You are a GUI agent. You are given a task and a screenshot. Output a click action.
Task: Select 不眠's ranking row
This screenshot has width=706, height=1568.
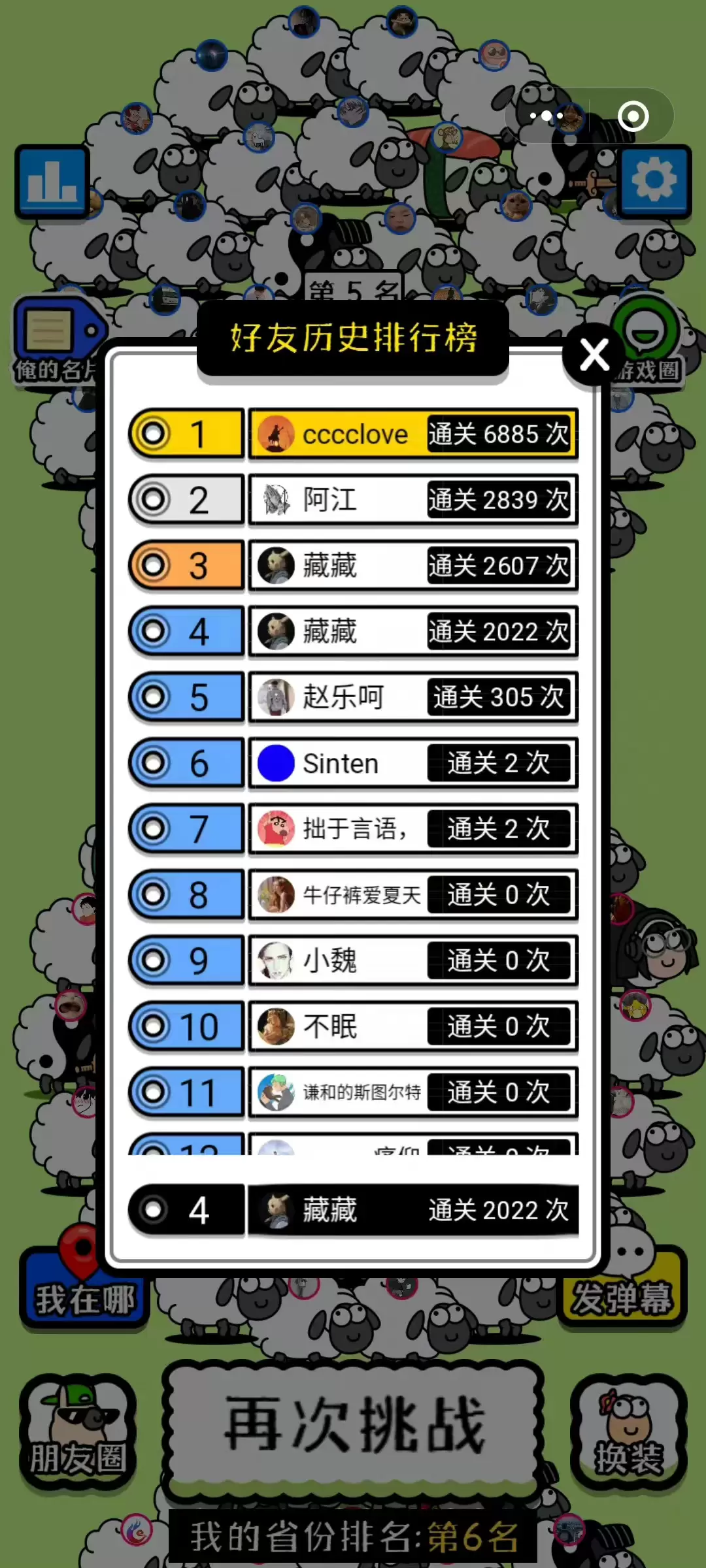[x=412, y=1026]
